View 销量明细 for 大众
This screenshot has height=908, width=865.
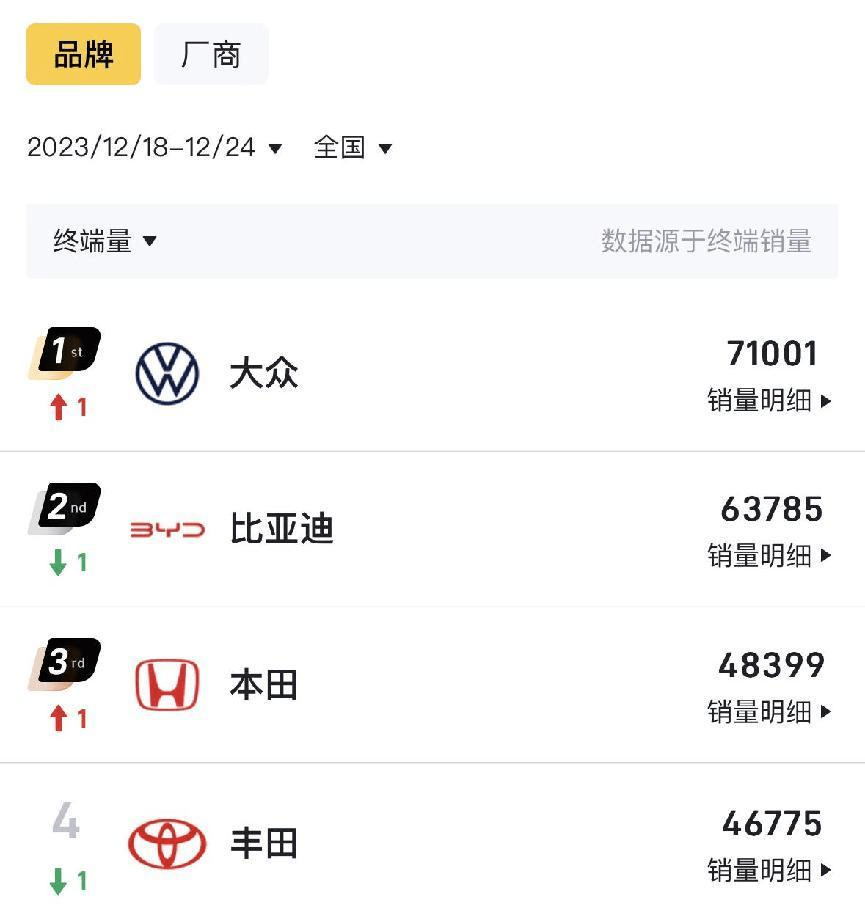pos(769,401)
